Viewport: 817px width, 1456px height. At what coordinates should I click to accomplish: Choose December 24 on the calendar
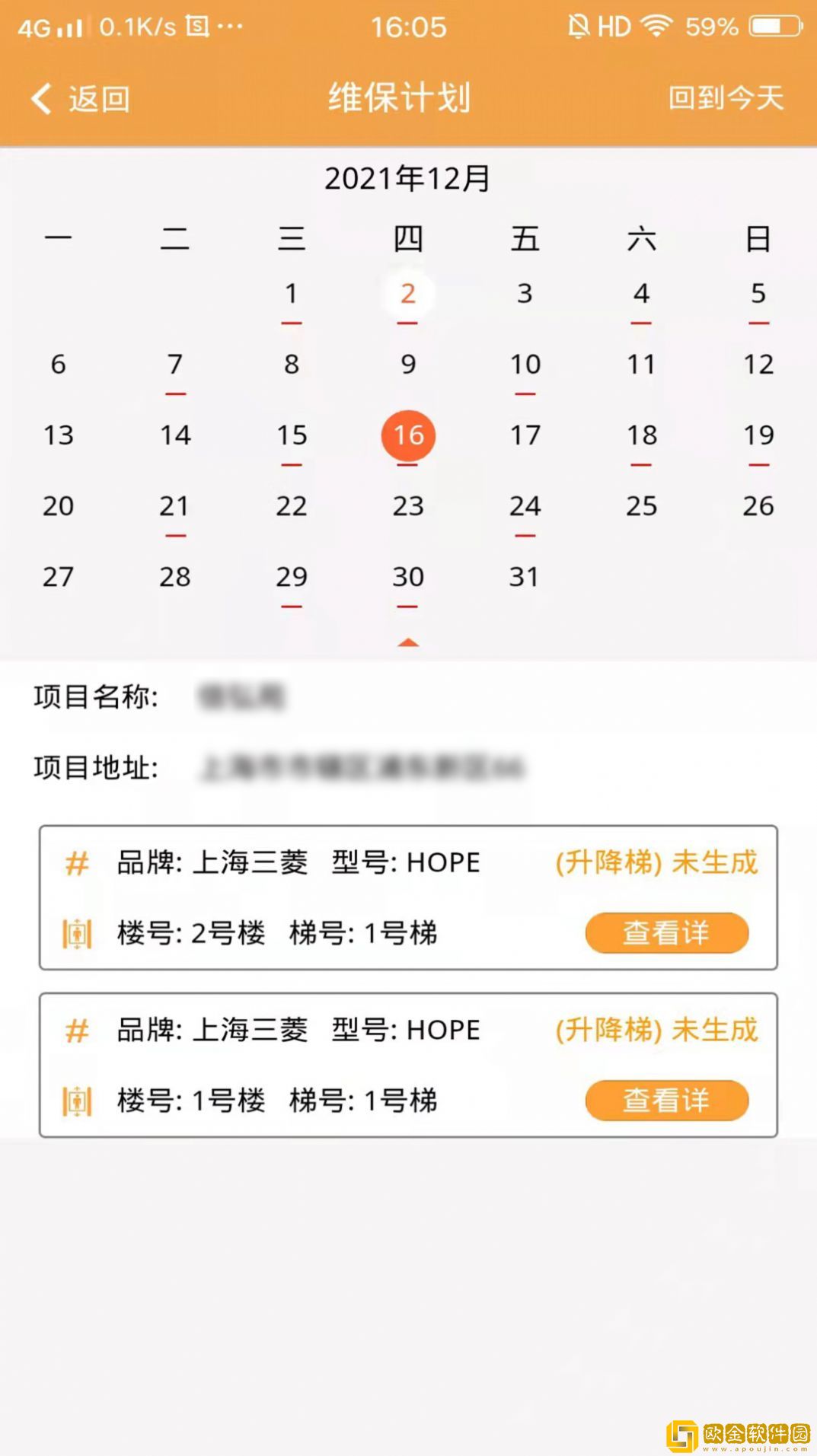tap(525, 507)
